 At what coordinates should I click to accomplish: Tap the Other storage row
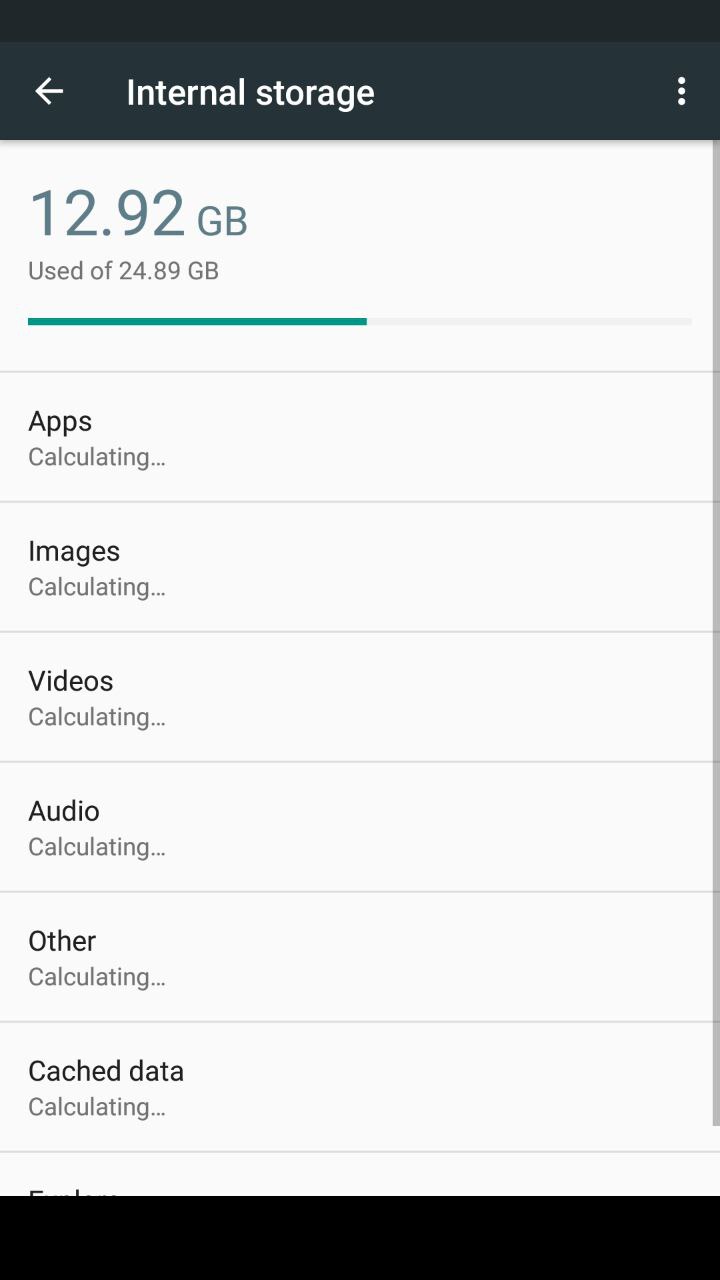[x=358, y=958]
